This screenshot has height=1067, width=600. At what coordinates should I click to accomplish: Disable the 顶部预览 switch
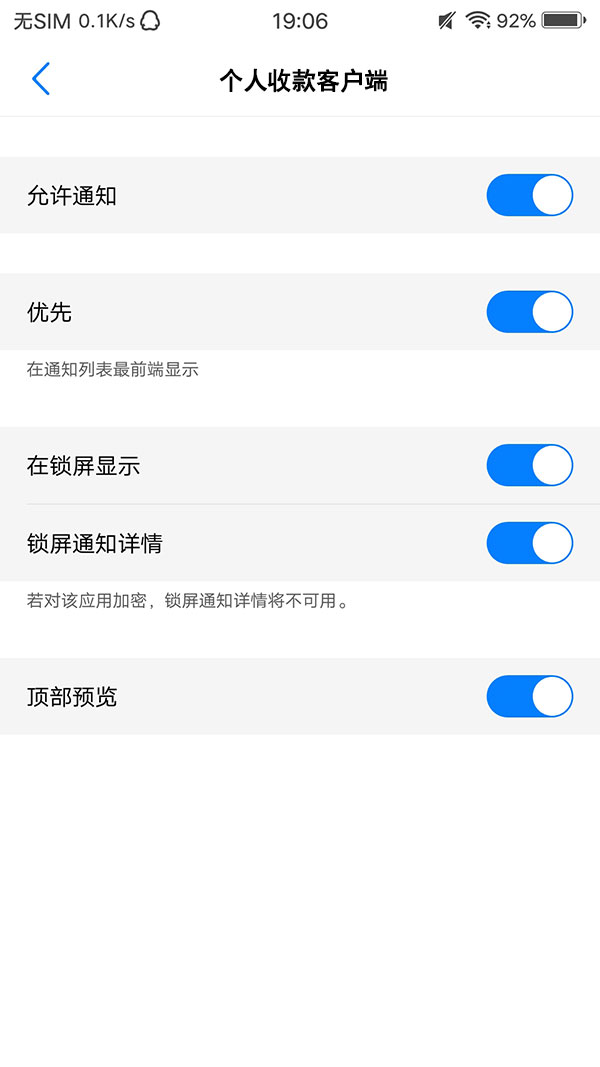click(529, 696)
